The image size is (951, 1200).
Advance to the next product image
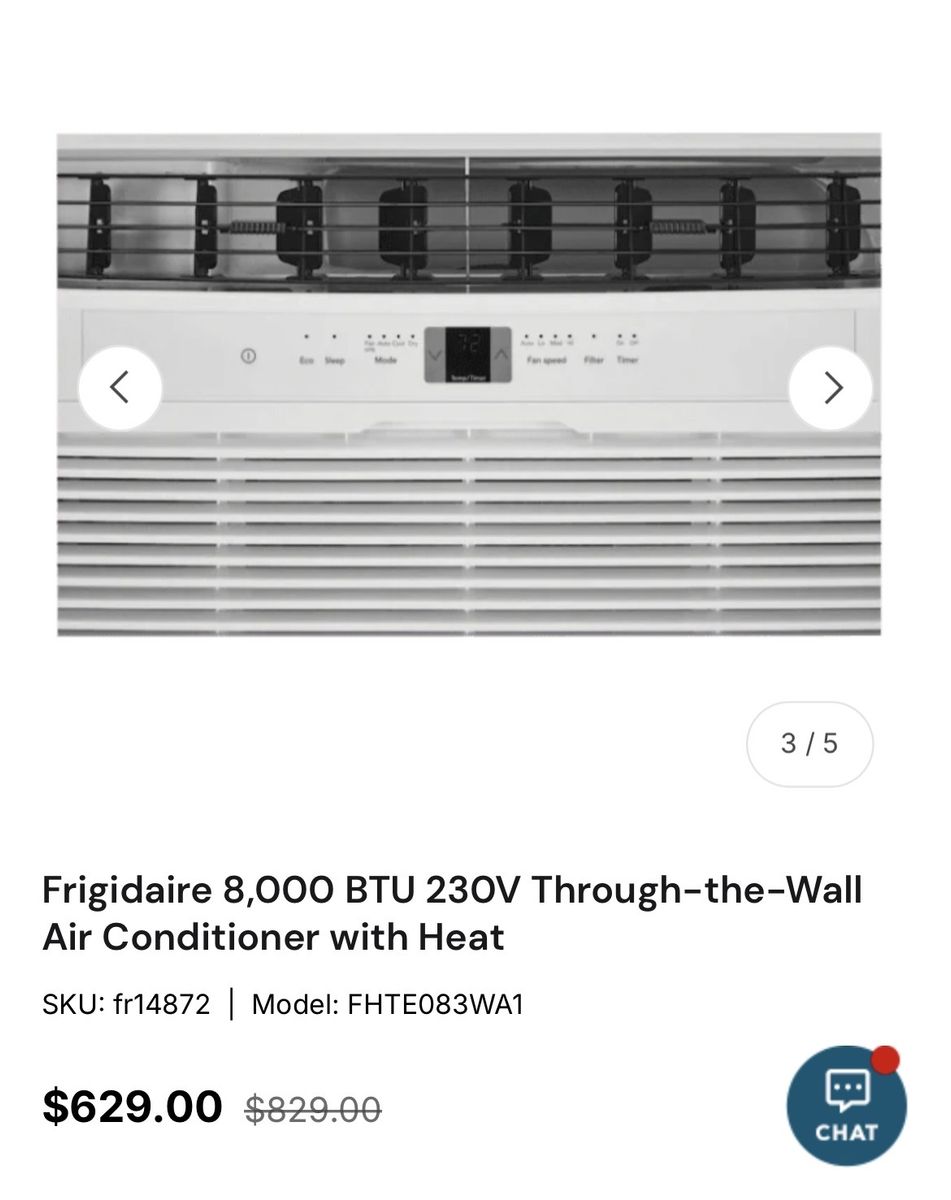pyautogui.click(x=831, y=388)
